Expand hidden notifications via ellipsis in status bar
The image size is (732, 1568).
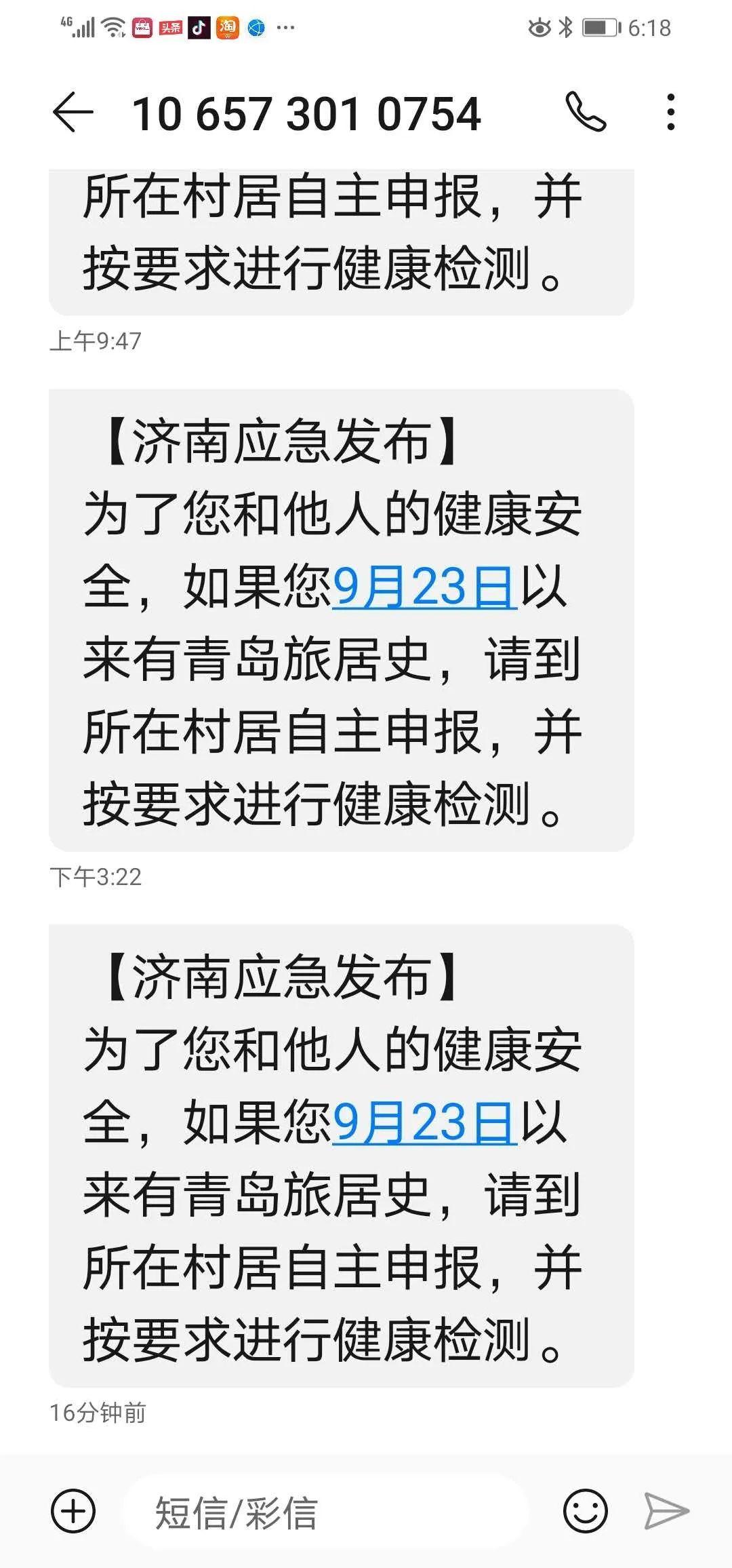coord(287,26)
